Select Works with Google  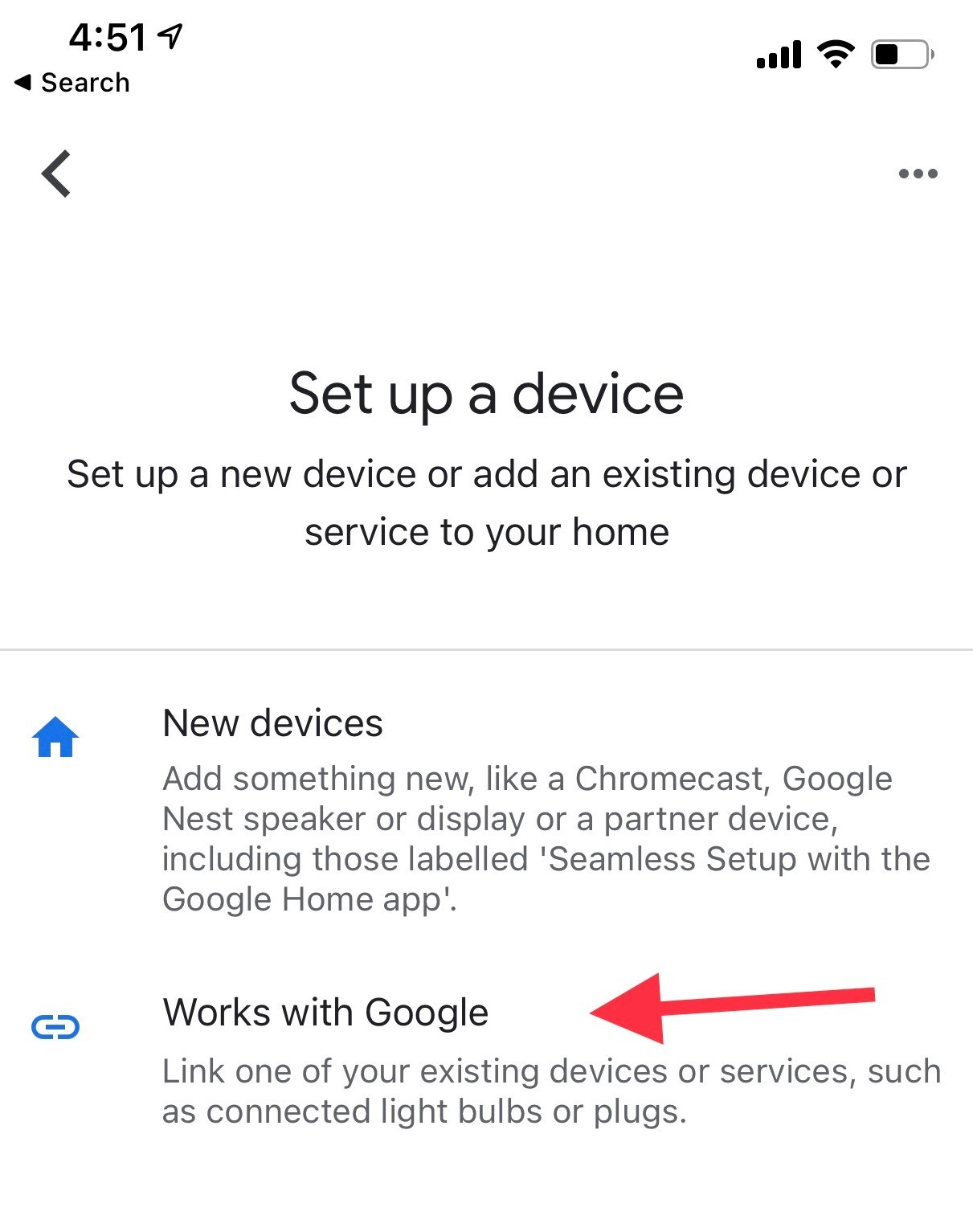point(325,1013)
